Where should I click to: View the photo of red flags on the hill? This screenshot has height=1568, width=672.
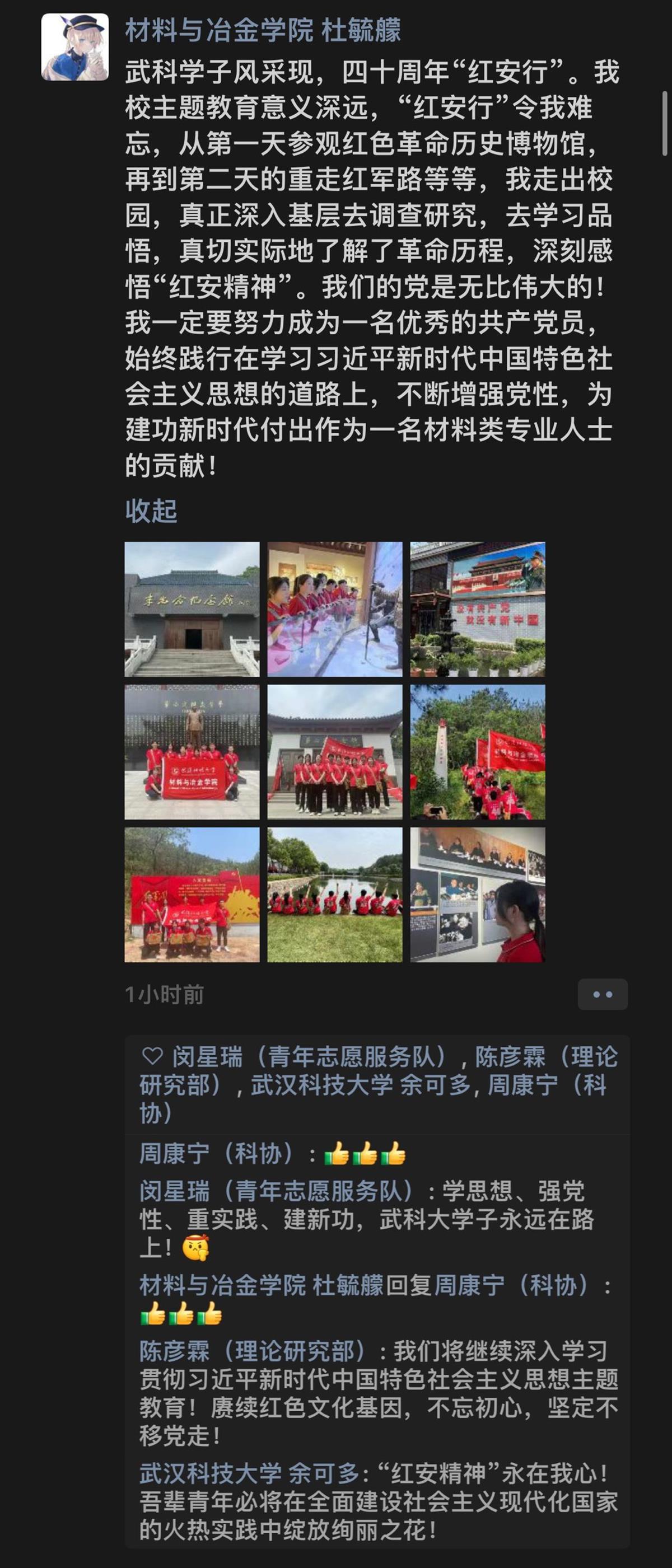tap(478, 752)
